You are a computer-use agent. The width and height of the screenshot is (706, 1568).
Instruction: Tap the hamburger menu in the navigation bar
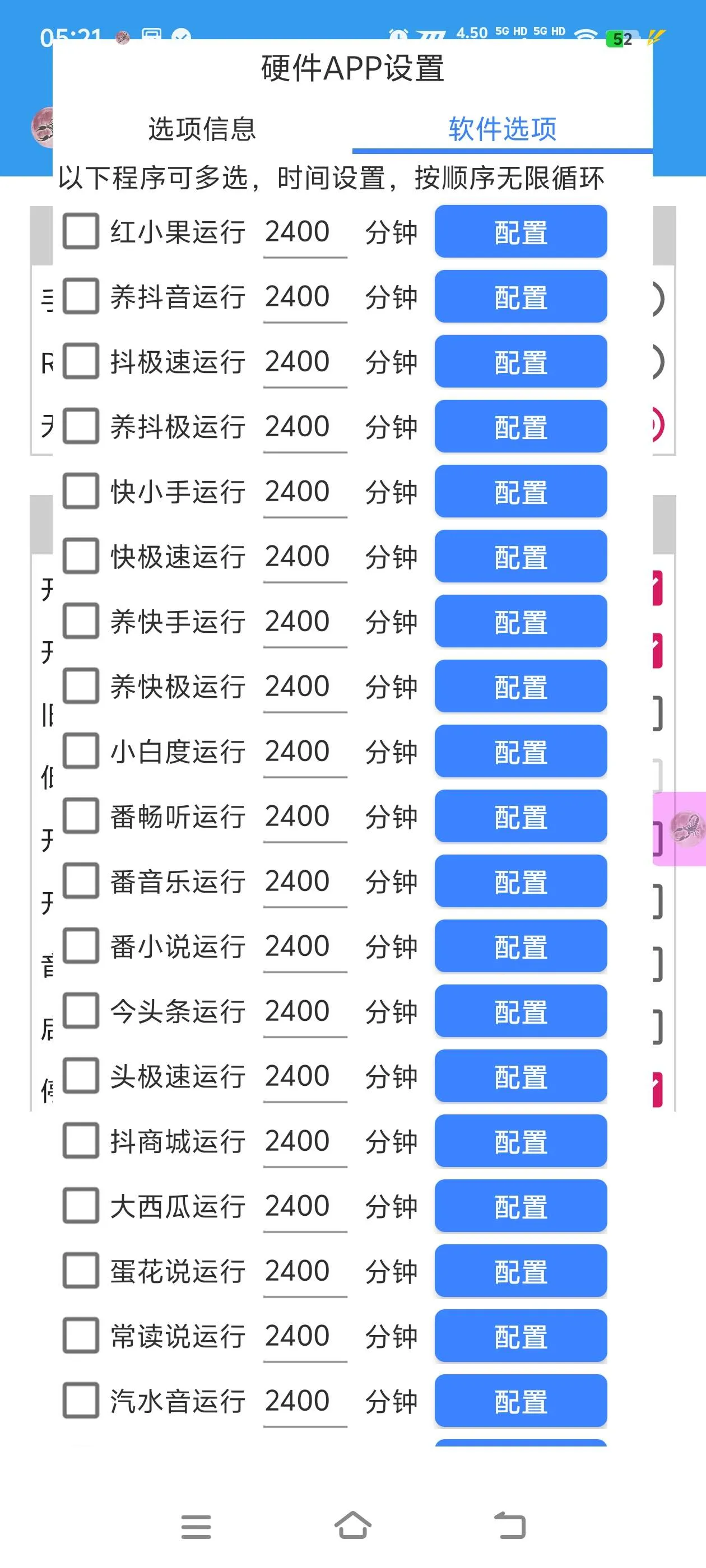[x=196, y=1526]
